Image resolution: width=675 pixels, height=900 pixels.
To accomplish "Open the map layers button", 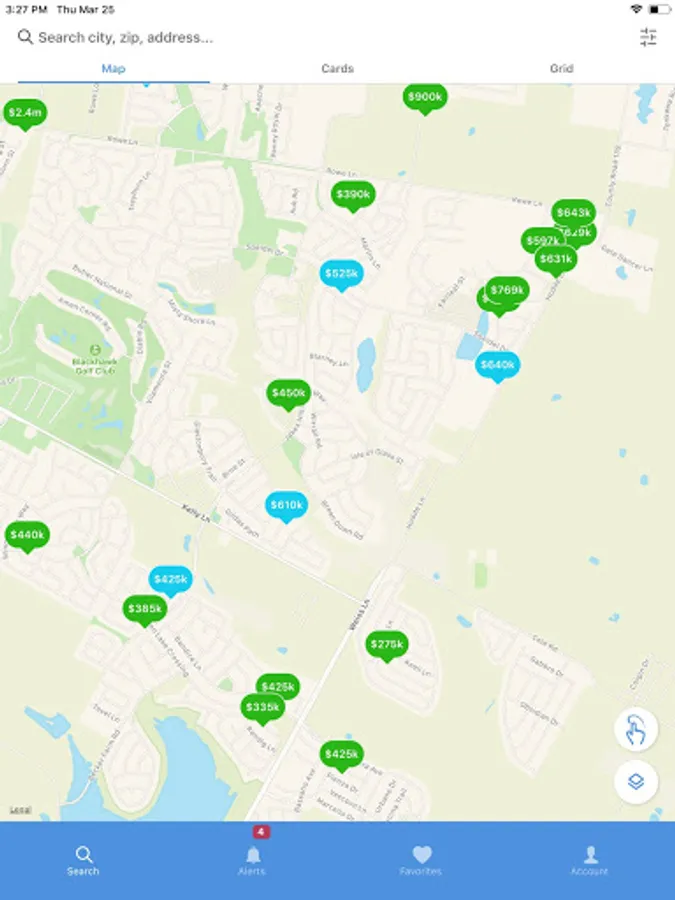I will (x=636, y=781).
